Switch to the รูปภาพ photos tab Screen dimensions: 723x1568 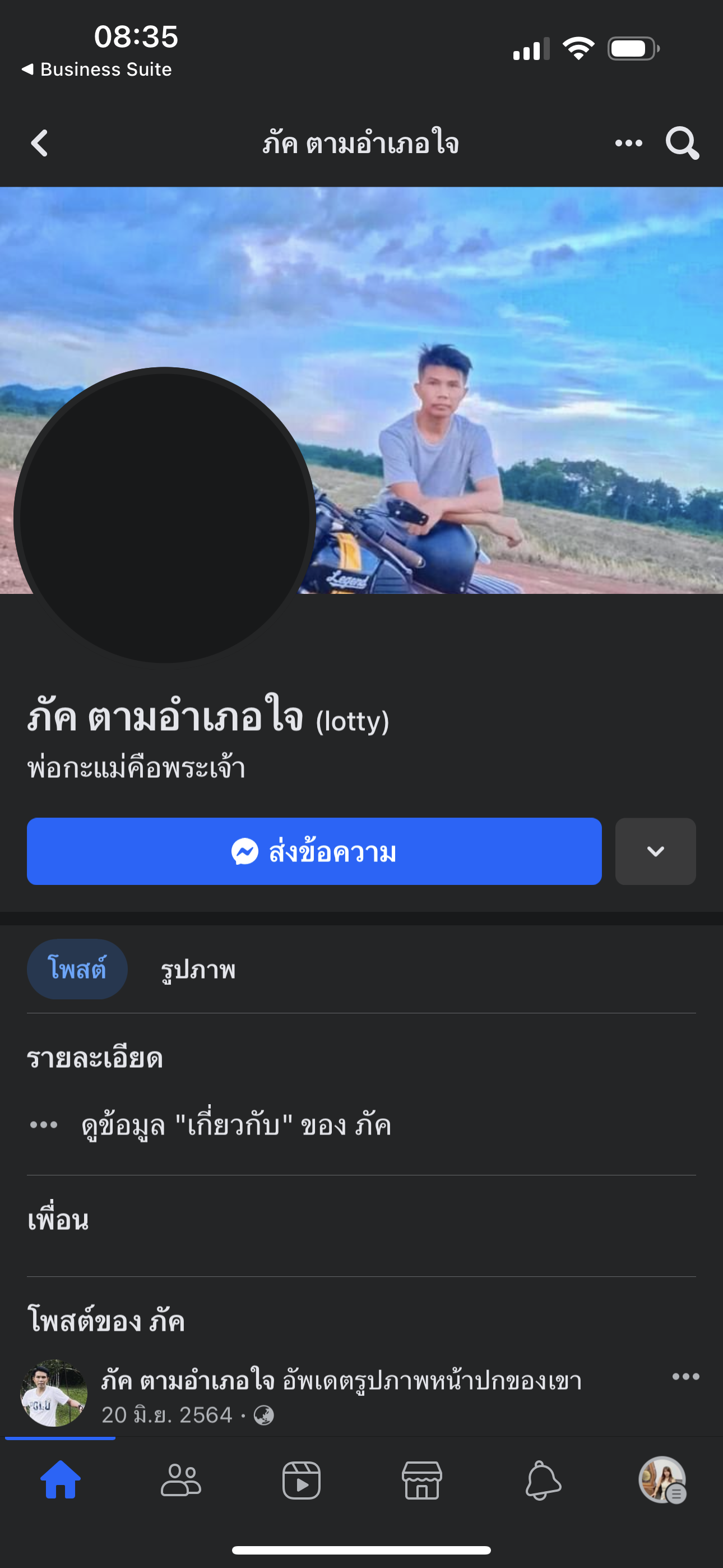[198, 969]
